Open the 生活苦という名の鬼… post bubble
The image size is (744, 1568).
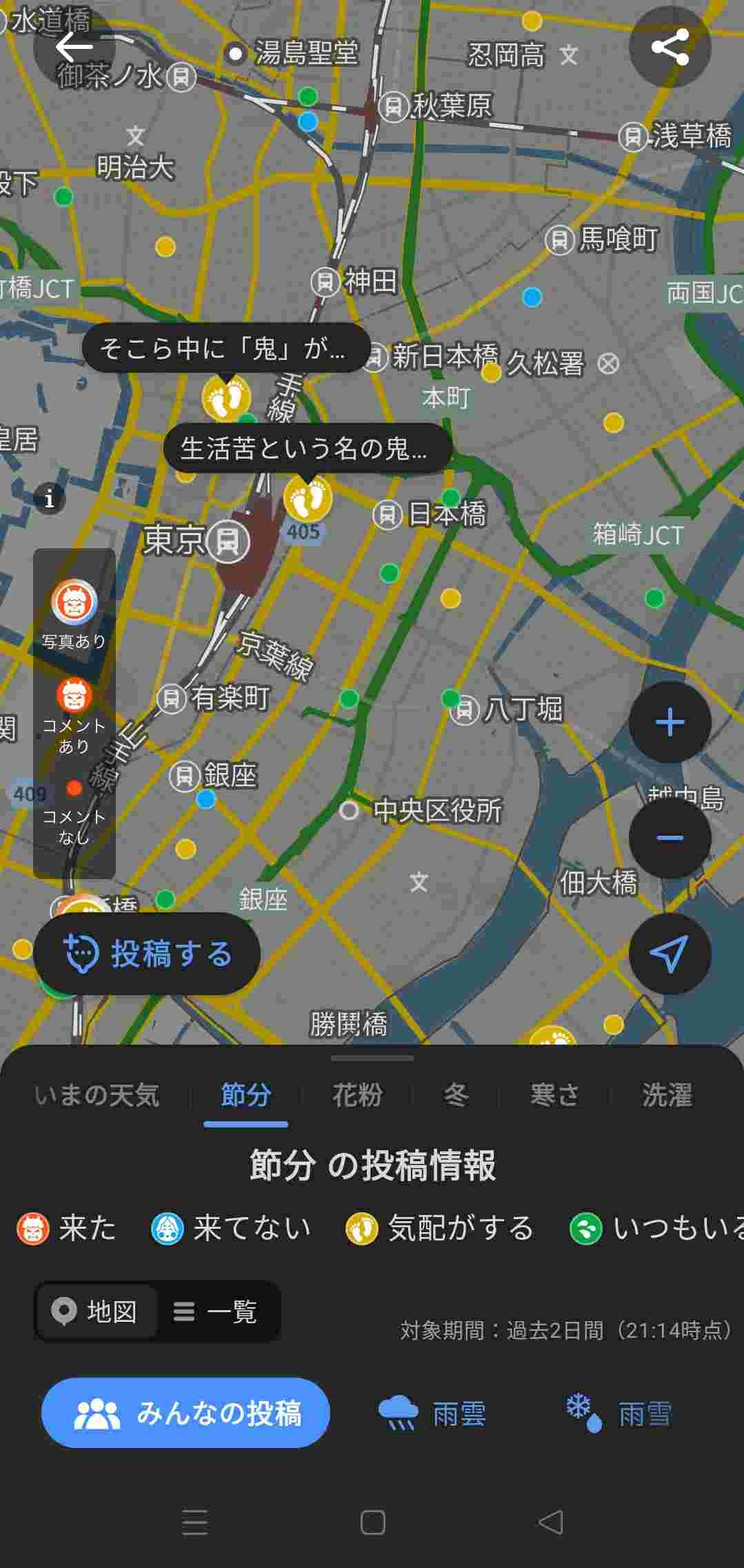click(x=307, y=449)
